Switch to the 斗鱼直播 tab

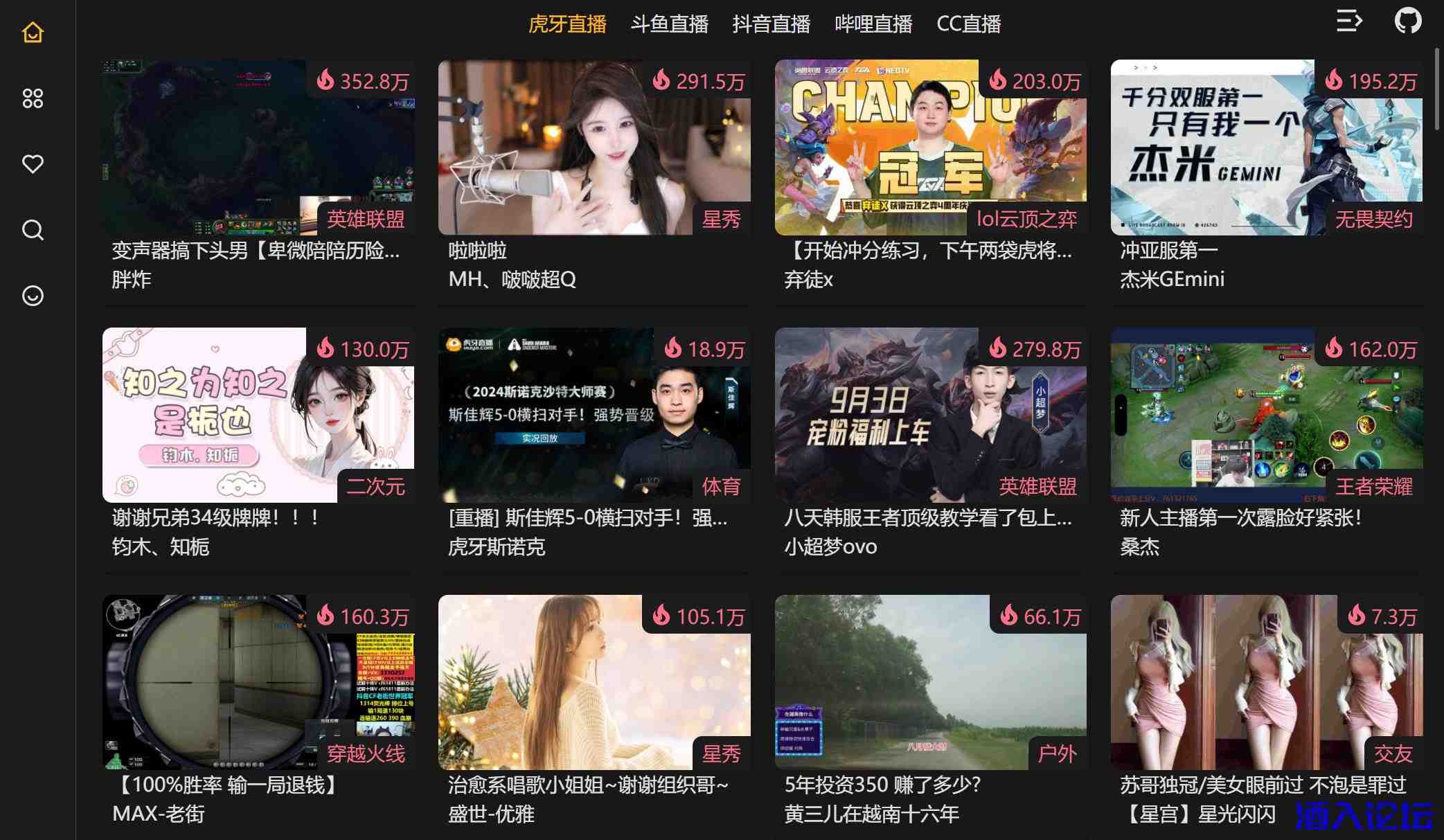point(669,24)
